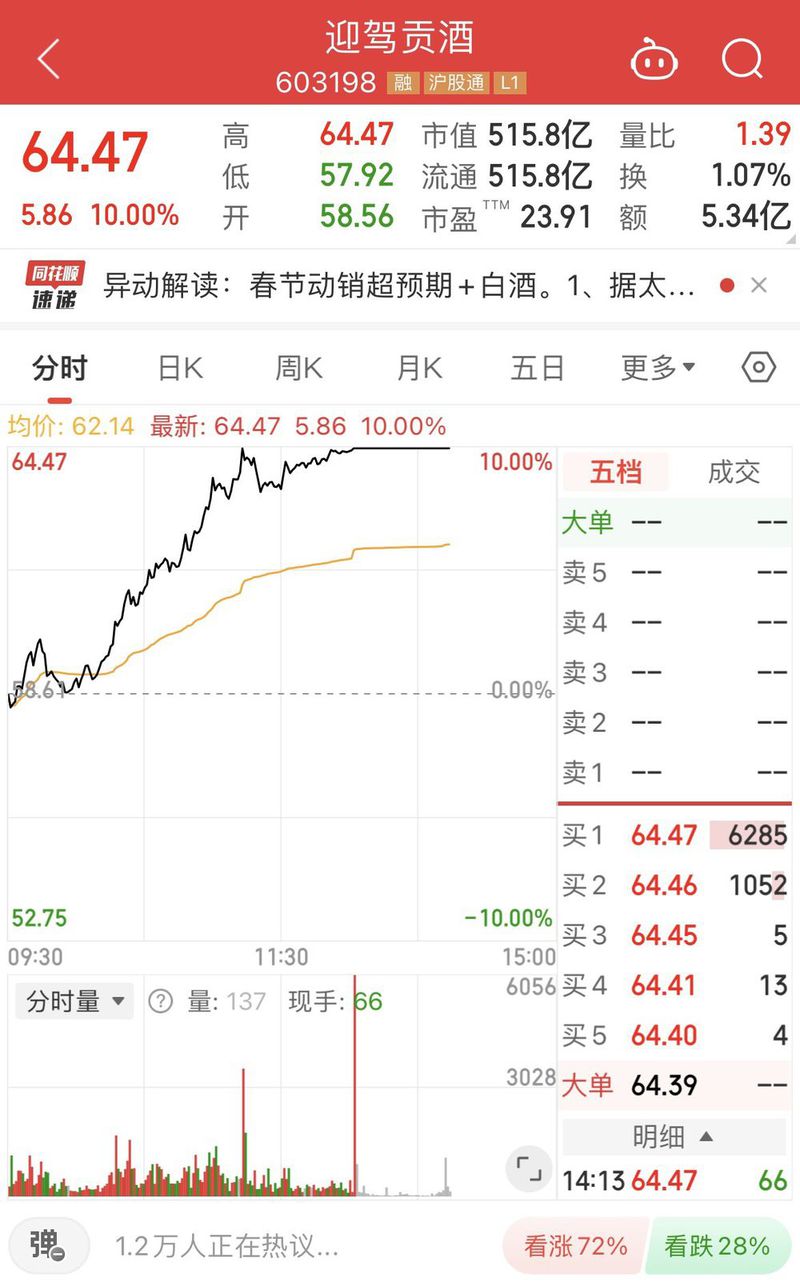800x1286 pixels.
Task: Switch to the 五日 five-day chart tab
Action: (538, 368)
